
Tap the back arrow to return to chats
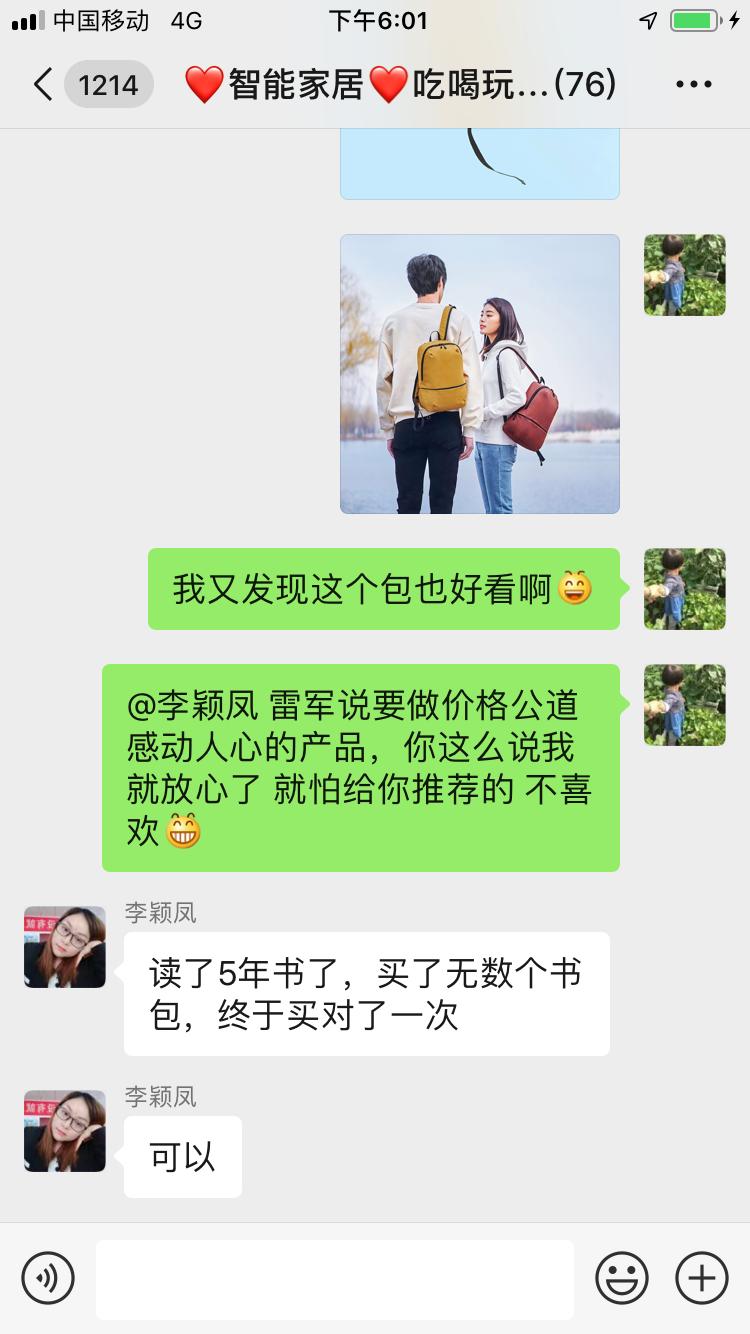(42, 86)
